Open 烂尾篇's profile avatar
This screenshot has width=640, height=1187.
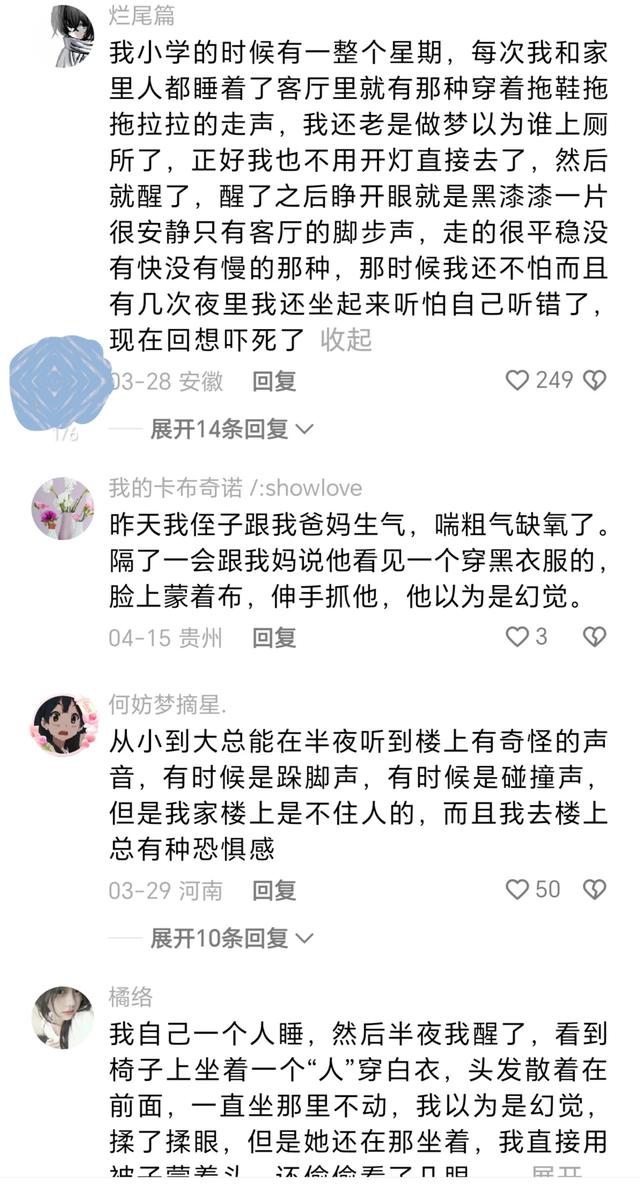64,36
